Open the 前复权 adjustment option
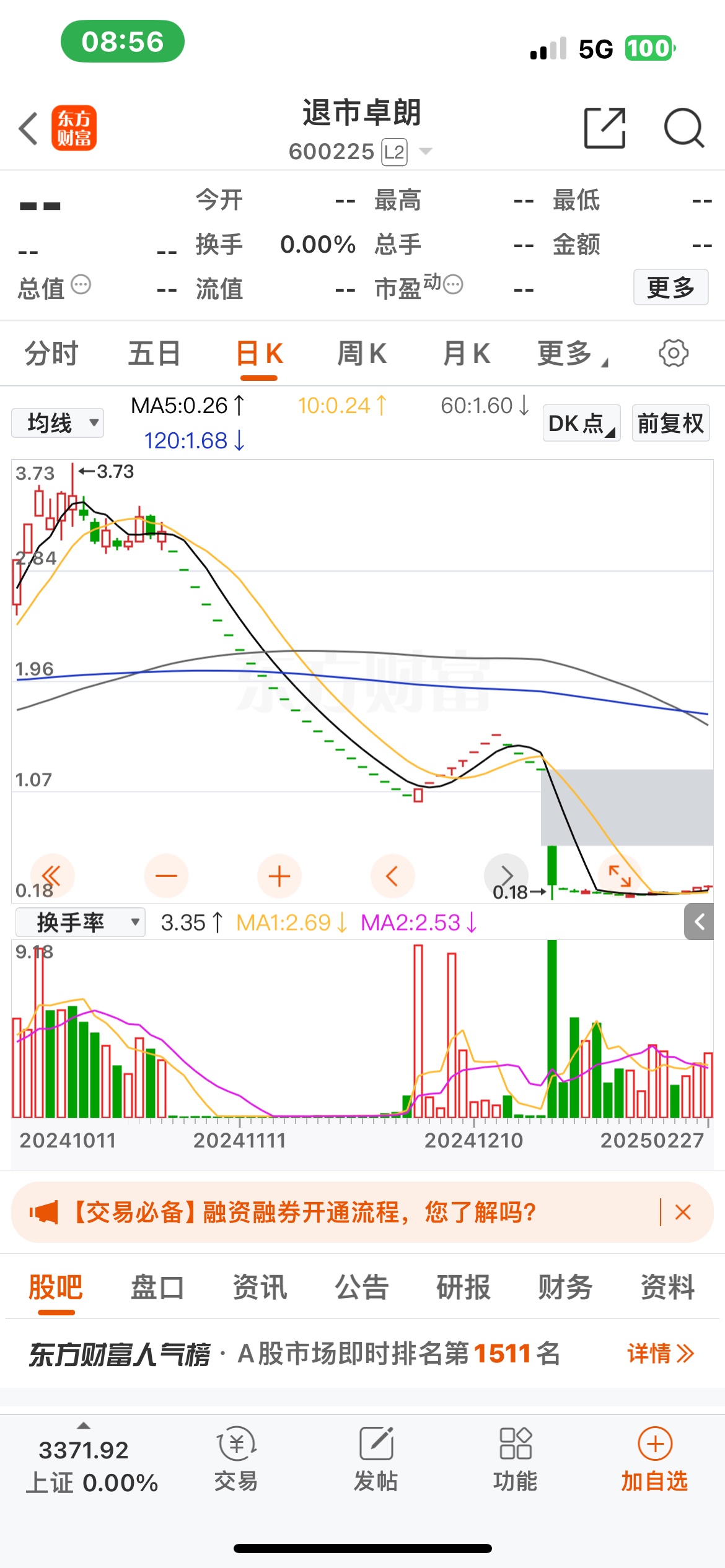This screenshot has width=725, height=1568. click(670, 423)
